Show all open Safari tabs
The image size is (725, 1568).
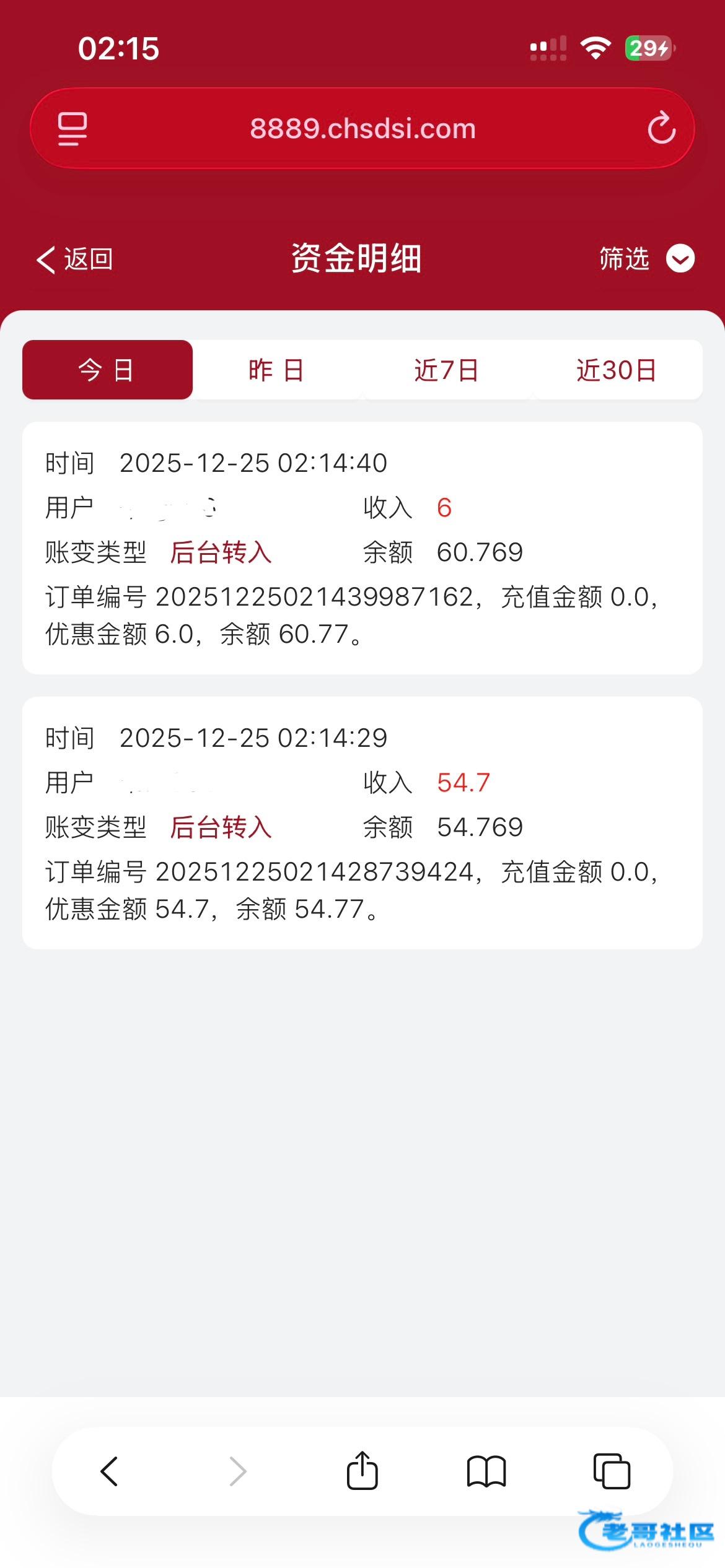(x=612, y=1471)
